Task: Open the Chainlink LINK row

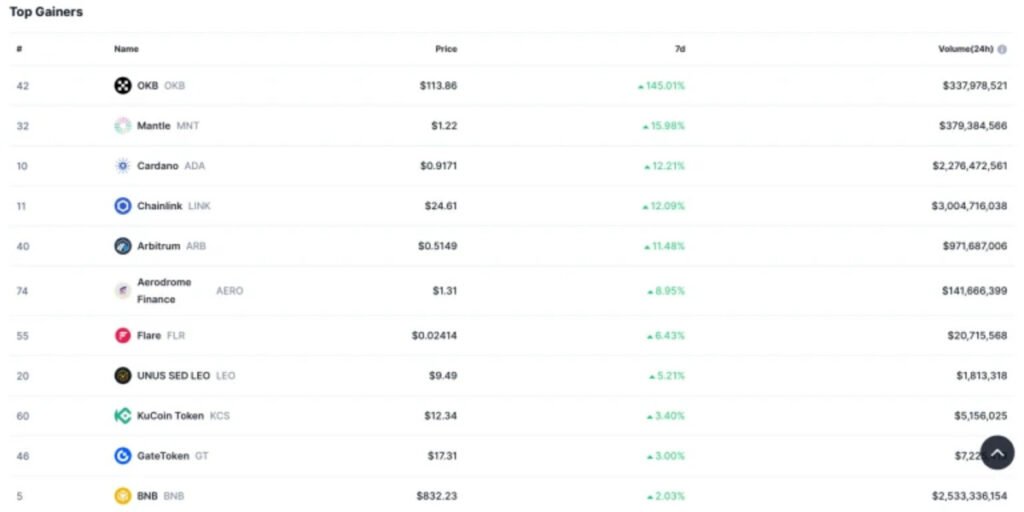Action: point(160,206)
